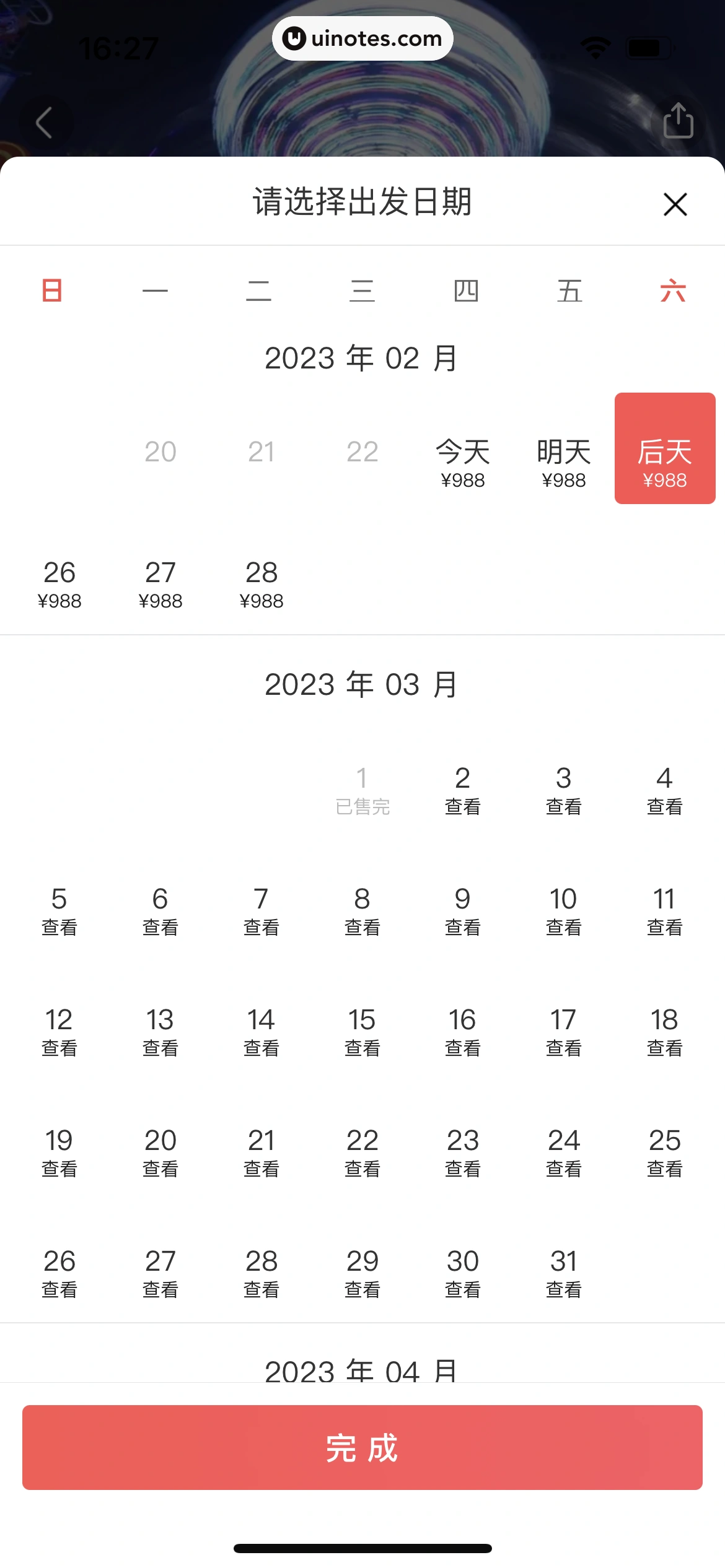725x1568 pixels.
Task: Pick February 26 priced ¥988
Action: pyautogui.click(x=59, y=583)
